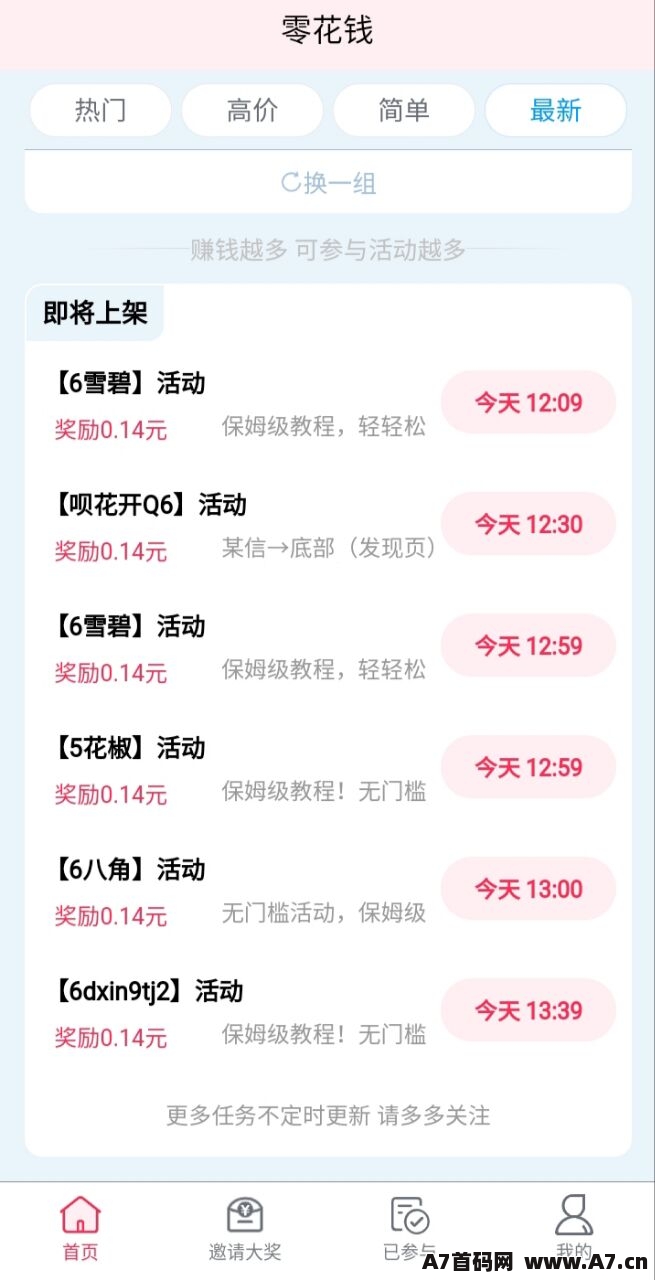Tap the 今天 13:39 time button
The height and width of the screenshot is (1280, 655).
click(528, 1010)
